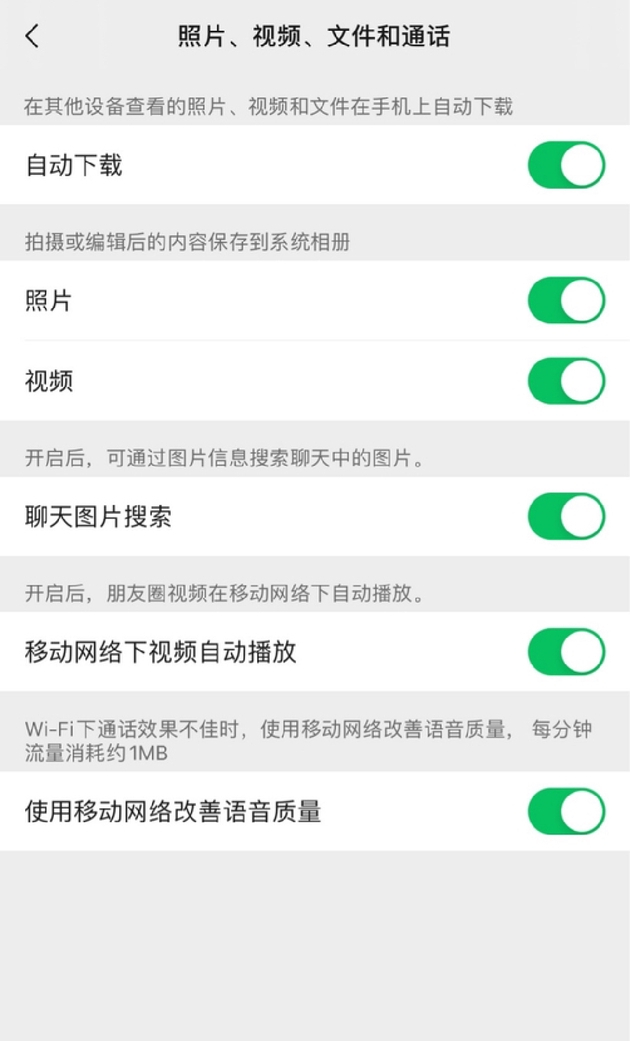Toggle the 视频 save switch

click(566, 381)
